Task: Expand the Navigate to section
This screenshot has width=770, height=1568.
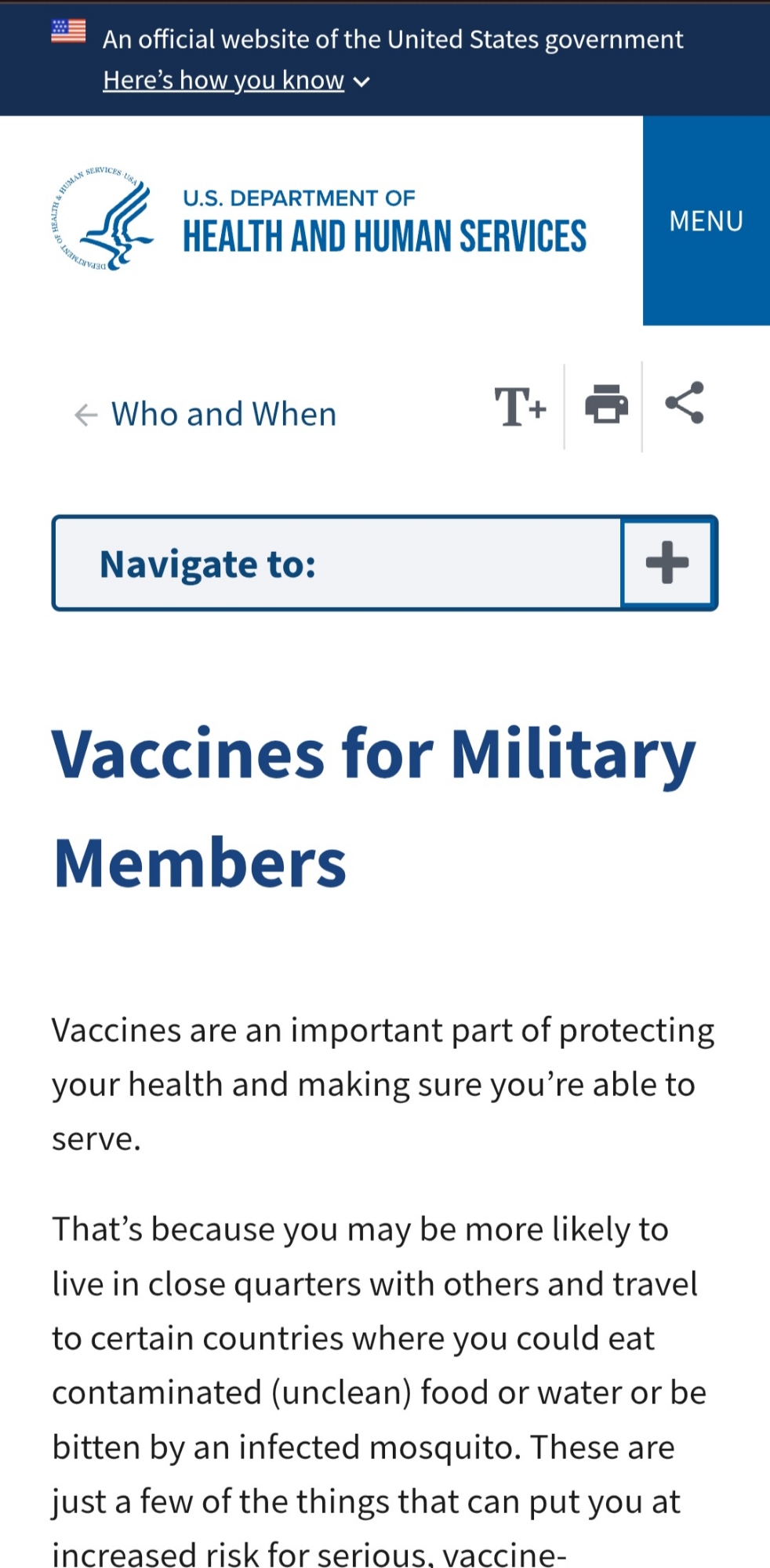Action: 667,563
